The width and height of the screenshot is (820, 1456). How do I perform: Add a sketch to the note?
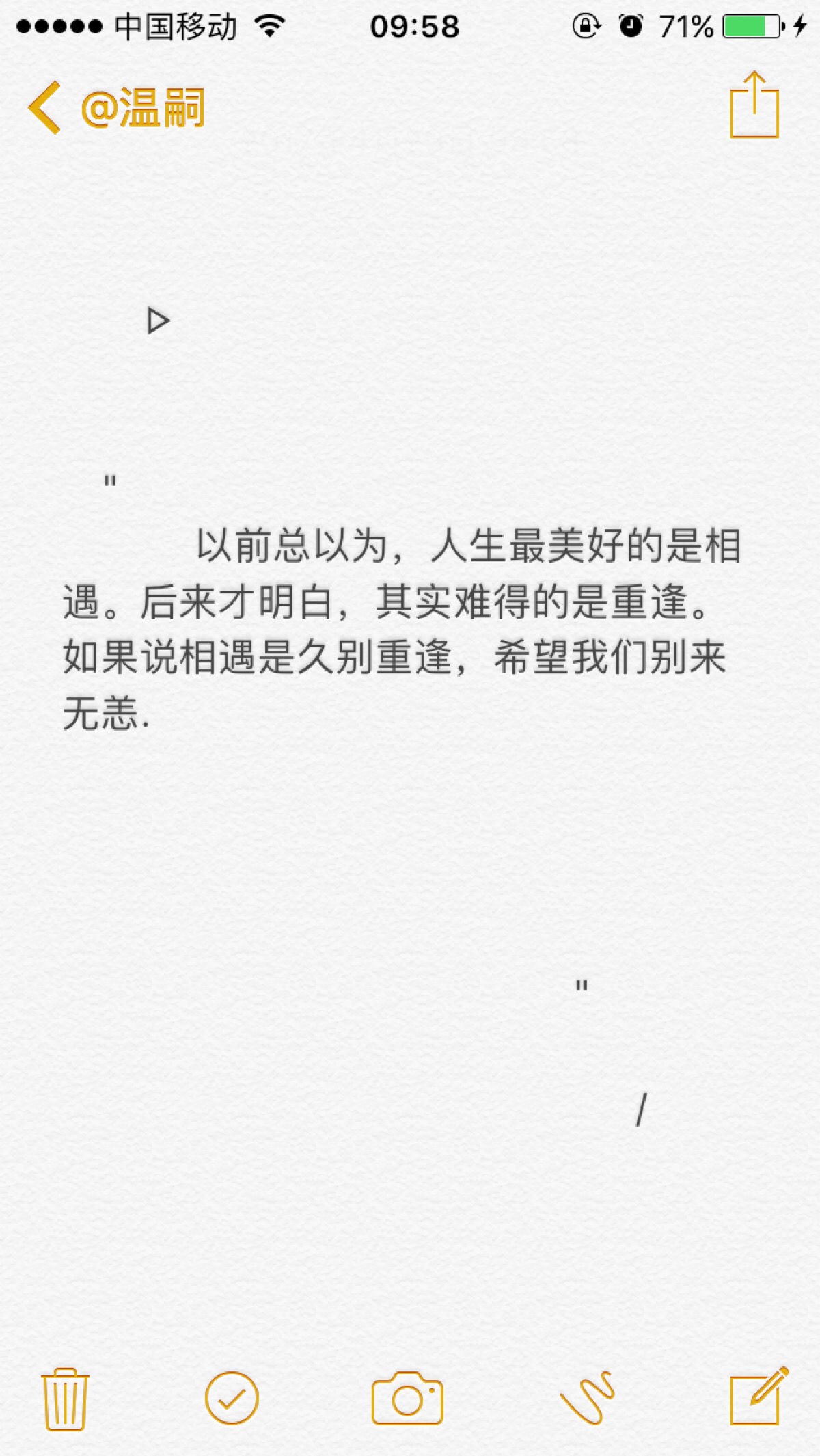pos(588,1399)
